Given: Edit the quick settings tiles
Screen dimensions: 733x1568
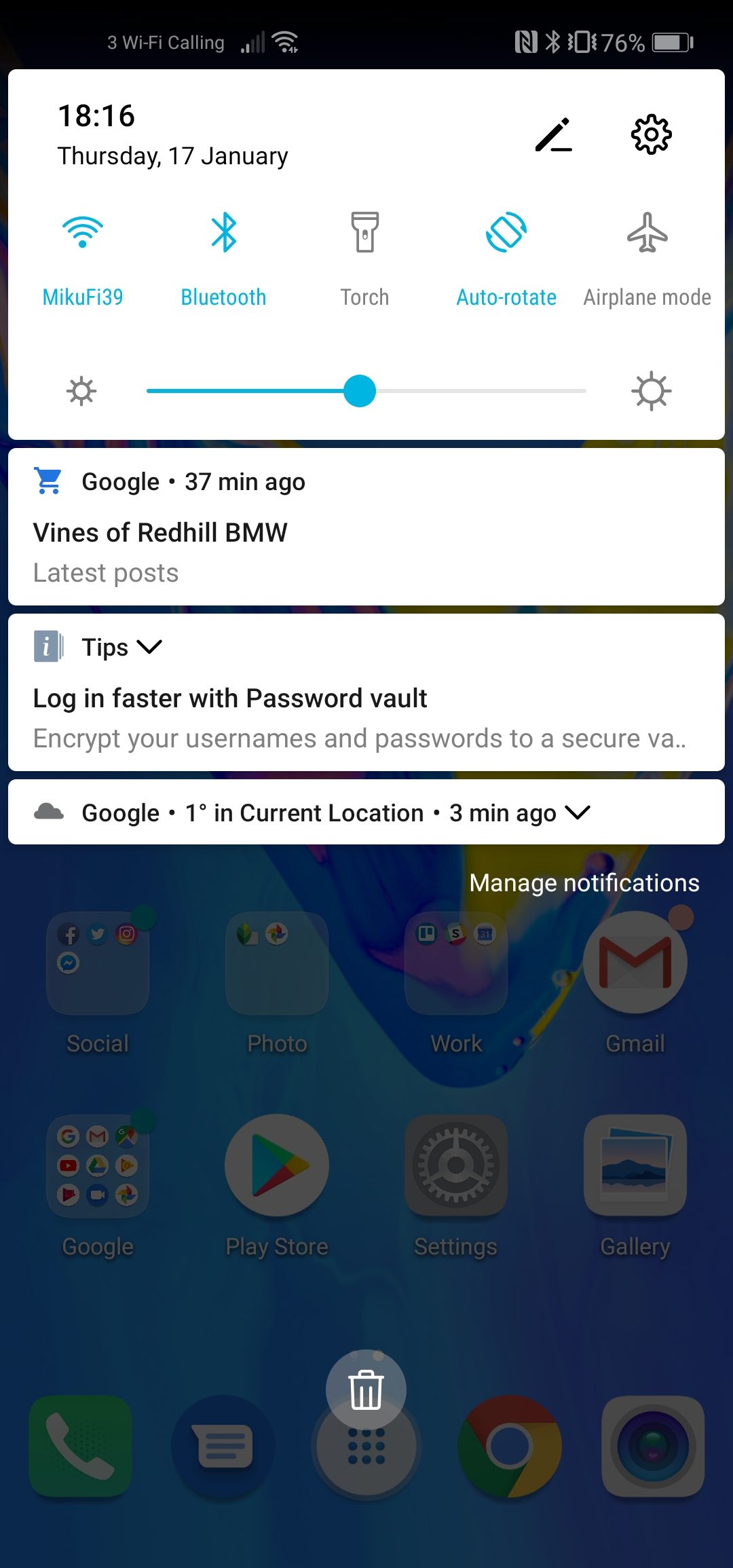Looking at the screenshot, I should tap(553, 134).
